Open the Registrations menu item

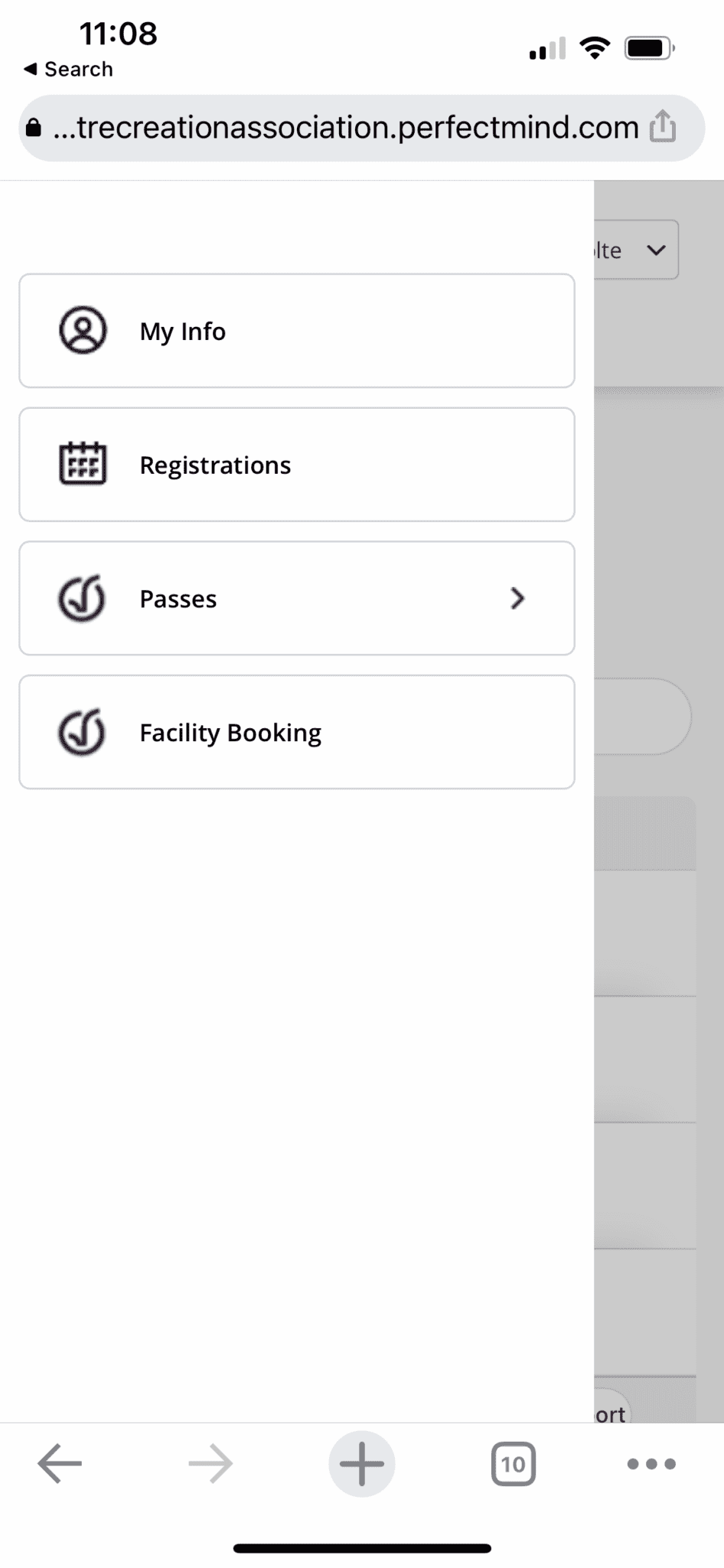coord(297,465)
